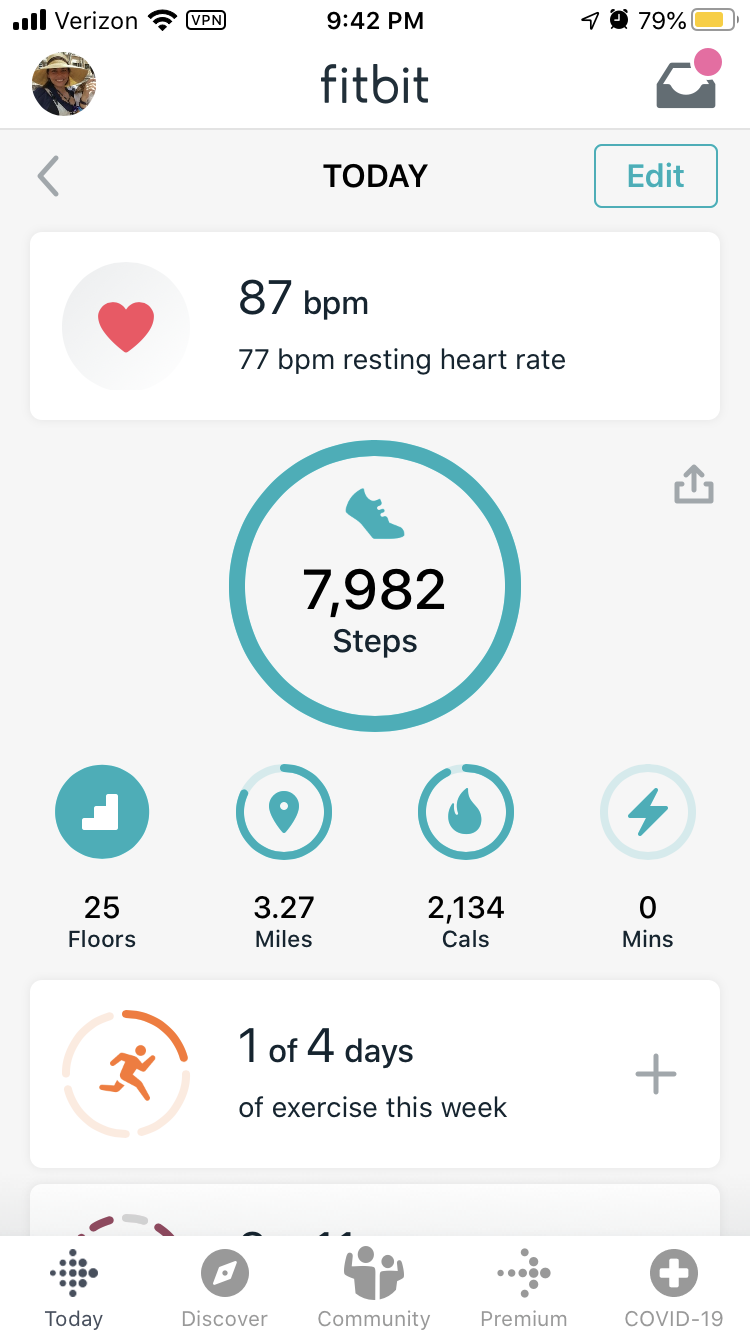Image resolution: width=750 pixels, height=1334 pixels.
Task: Open the heart rate card
Action: [x=375, y=326]
